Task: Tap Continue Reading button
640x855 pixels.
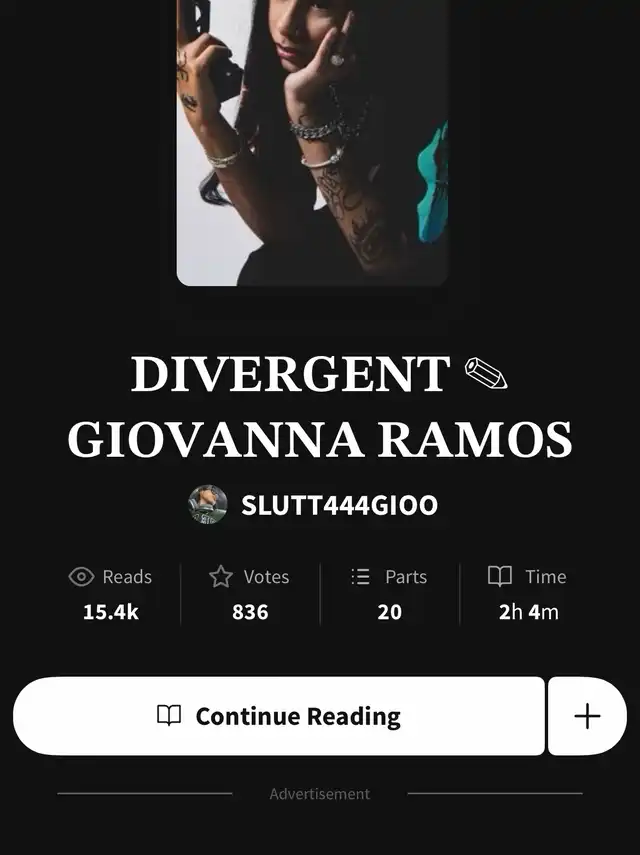Action: 278,716
